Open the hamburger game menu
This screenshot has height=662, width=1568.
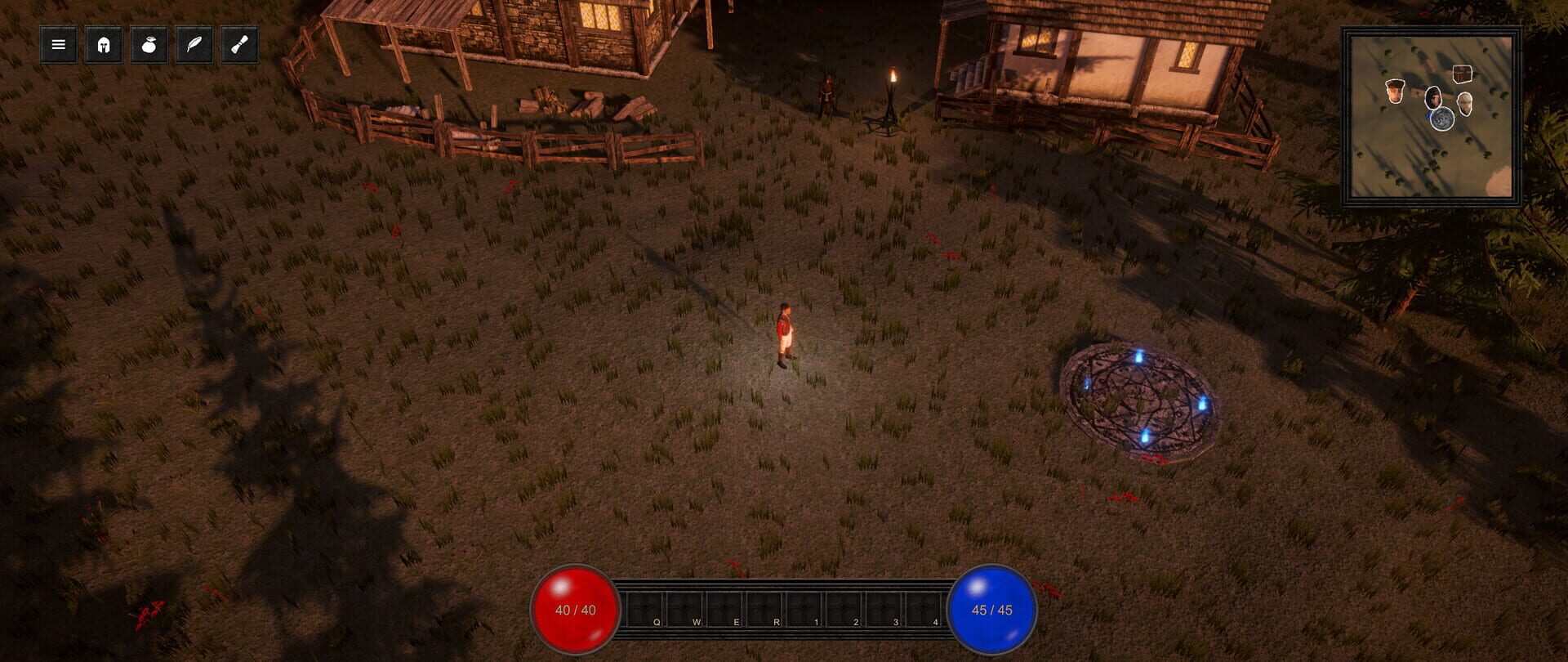tap(59, 45)
